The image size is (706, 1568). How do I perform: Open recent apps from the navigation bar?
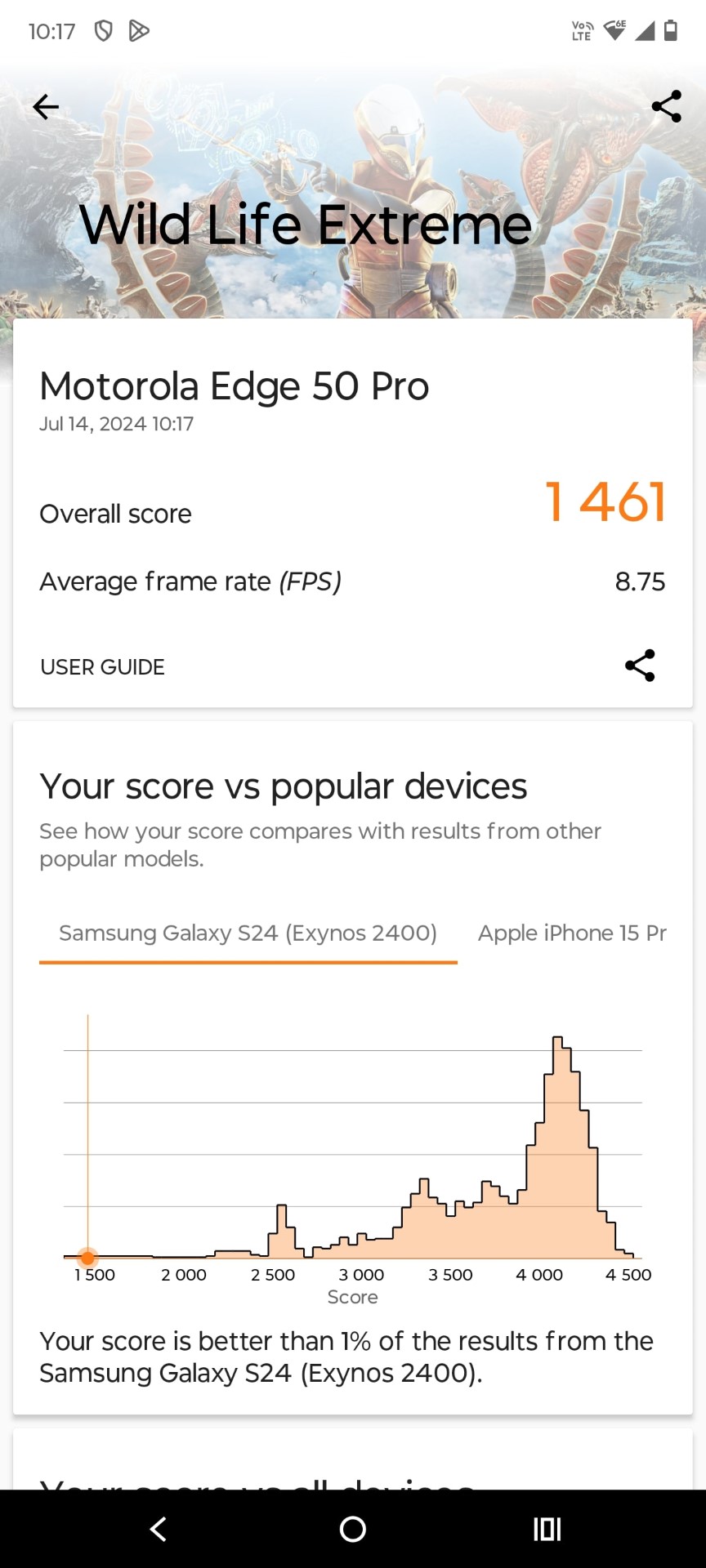coord(547,1529)
